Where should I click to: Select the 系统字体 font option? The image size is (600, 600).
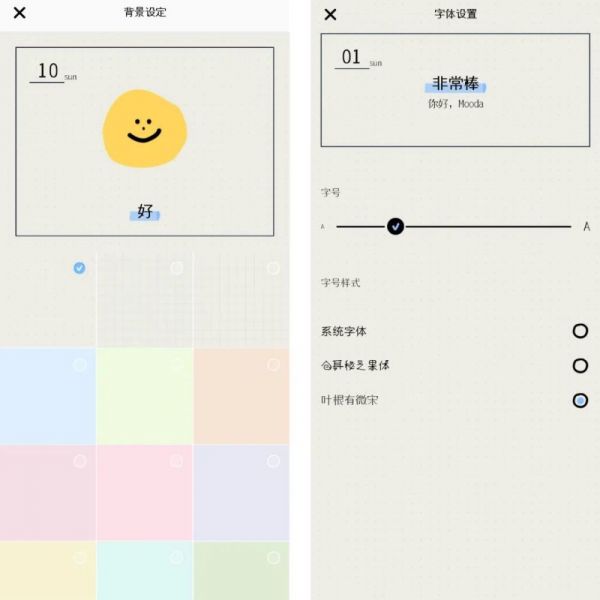point(580,331)
